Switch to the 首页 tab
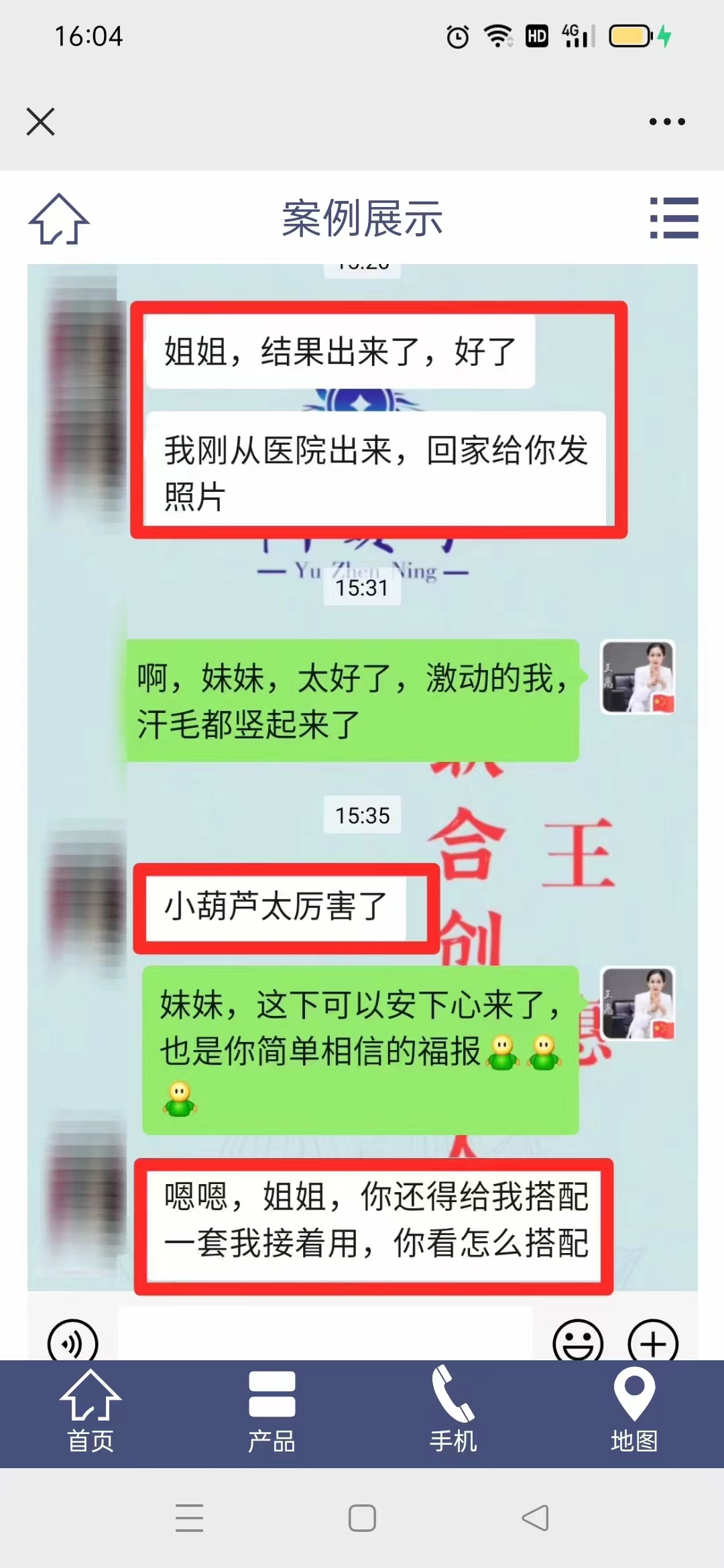Image resolution: width=724 pixels, height=1568 pixels. pos(90,1411)
